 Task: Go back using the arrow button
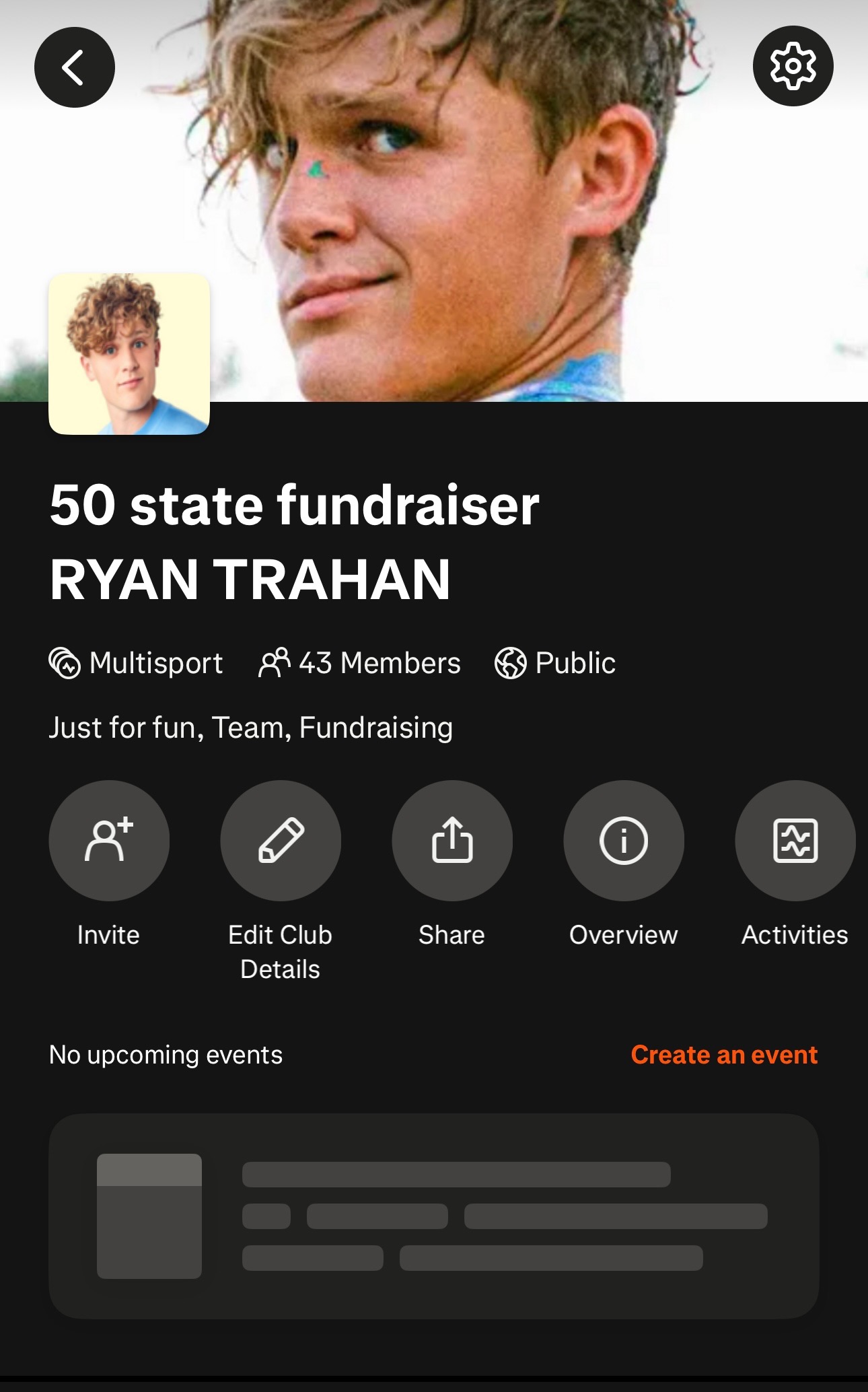(x=74, y=67)
